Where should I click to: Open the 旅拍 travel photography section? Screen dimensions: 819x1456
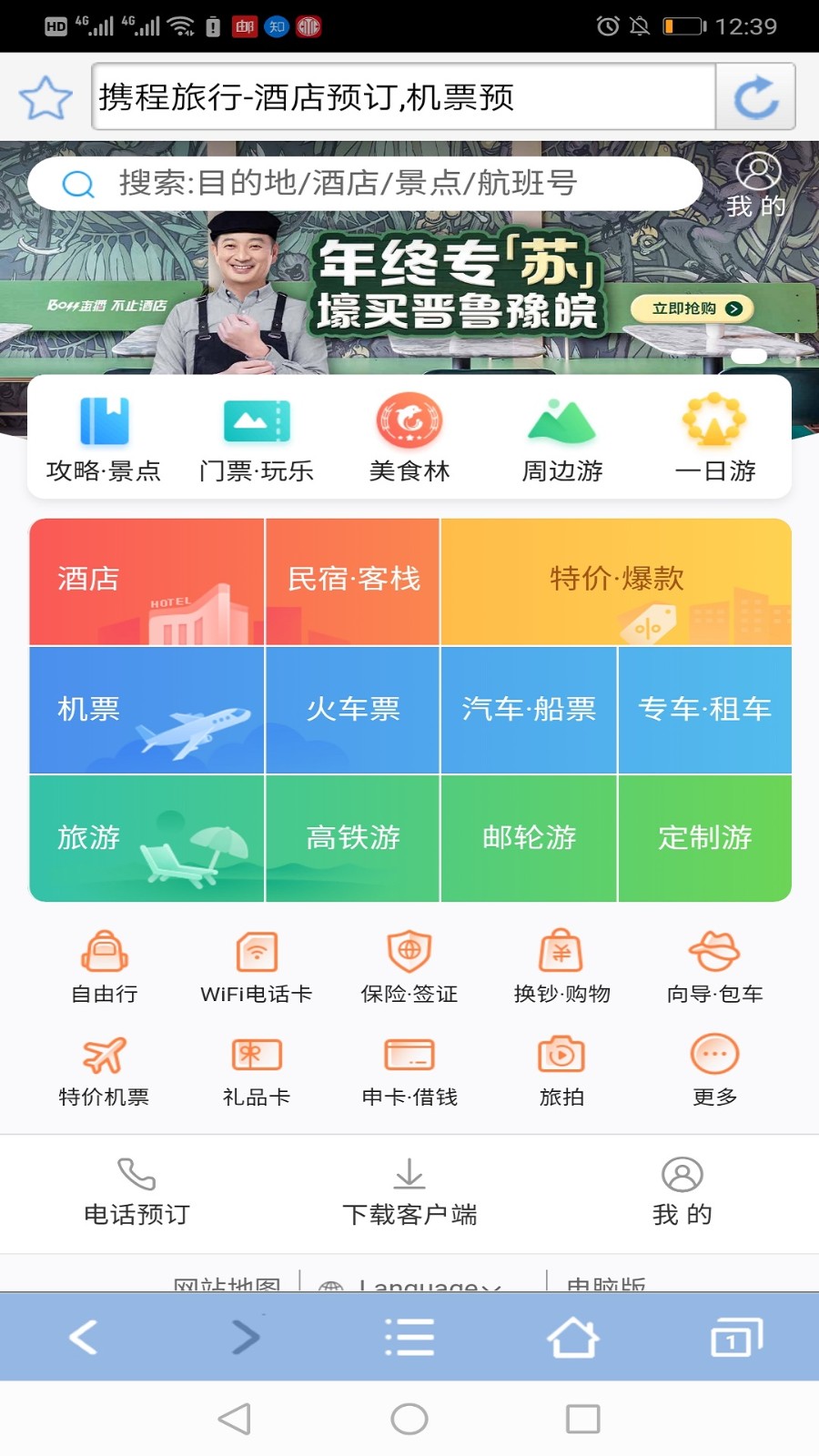click(x=562, y=1071)
